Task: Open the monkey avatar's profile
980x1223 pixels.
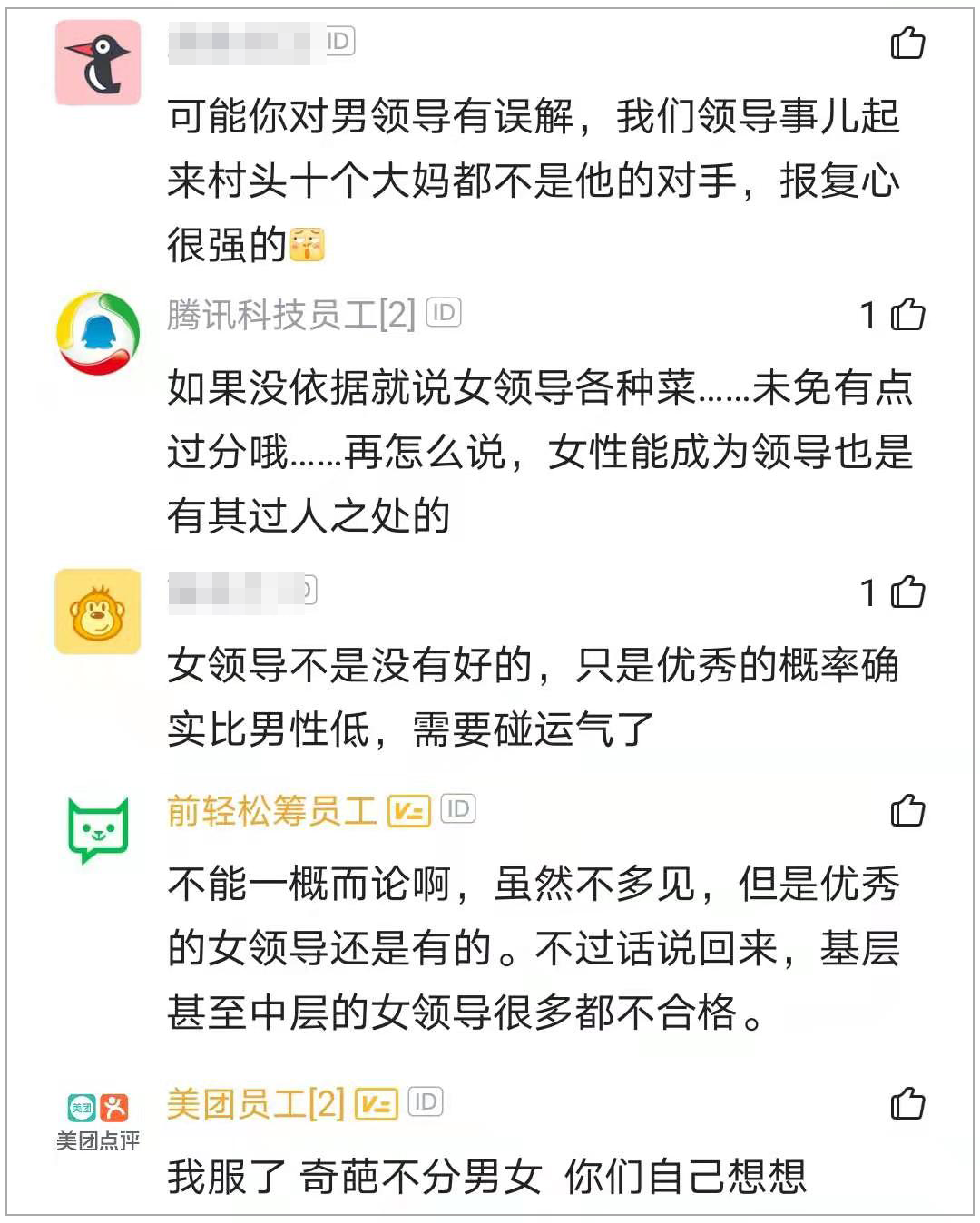Action: (98, 611)
